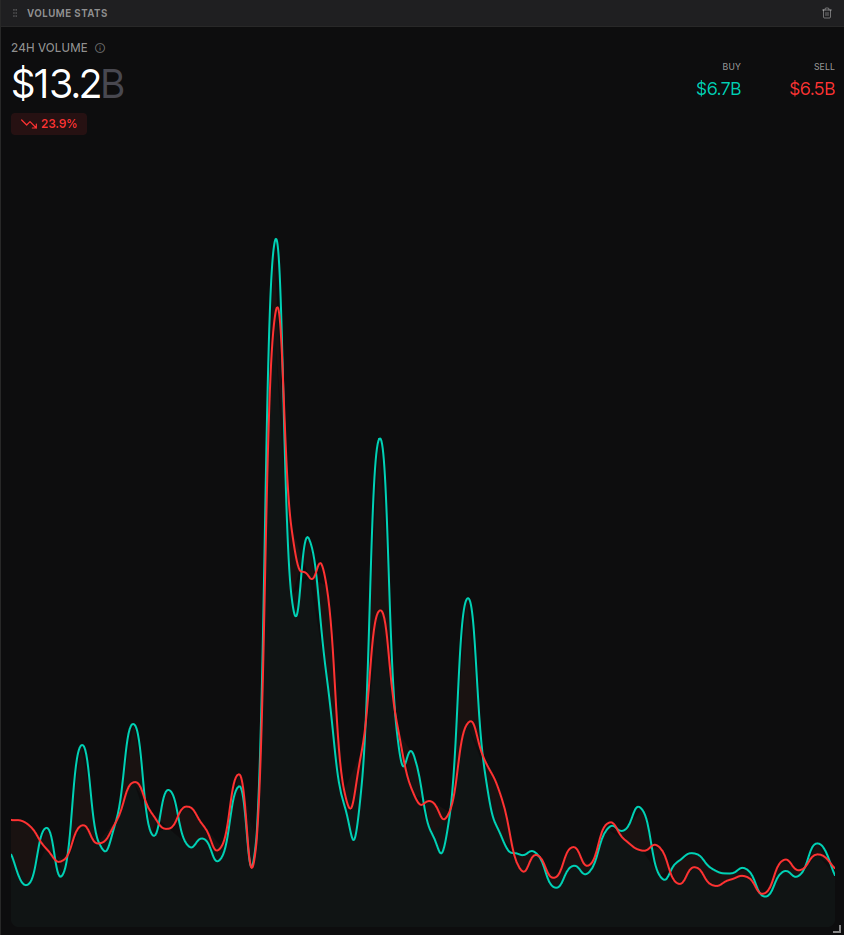Click the drag handle beside VOLUME STATS
Viewport: 844px width, 935px height.
pos(14,13)
